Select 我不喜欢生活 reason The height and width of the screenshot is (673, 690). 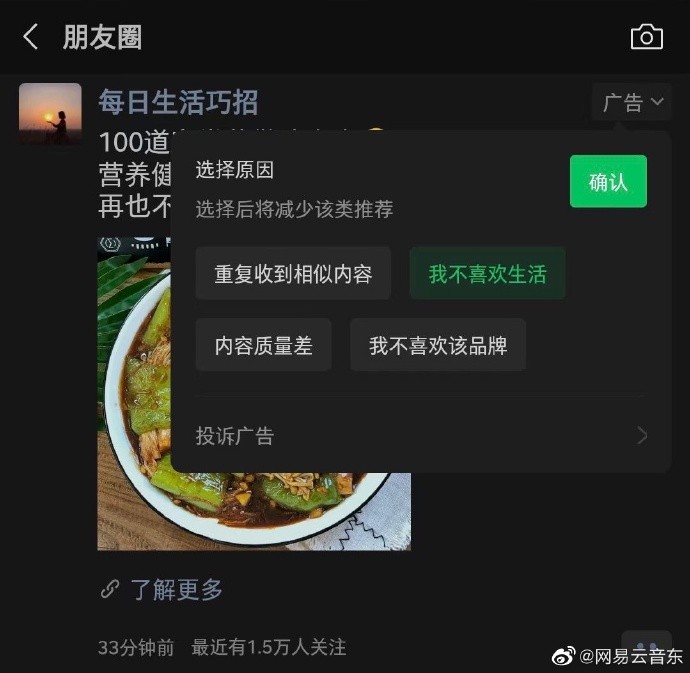tap(487, 274)
